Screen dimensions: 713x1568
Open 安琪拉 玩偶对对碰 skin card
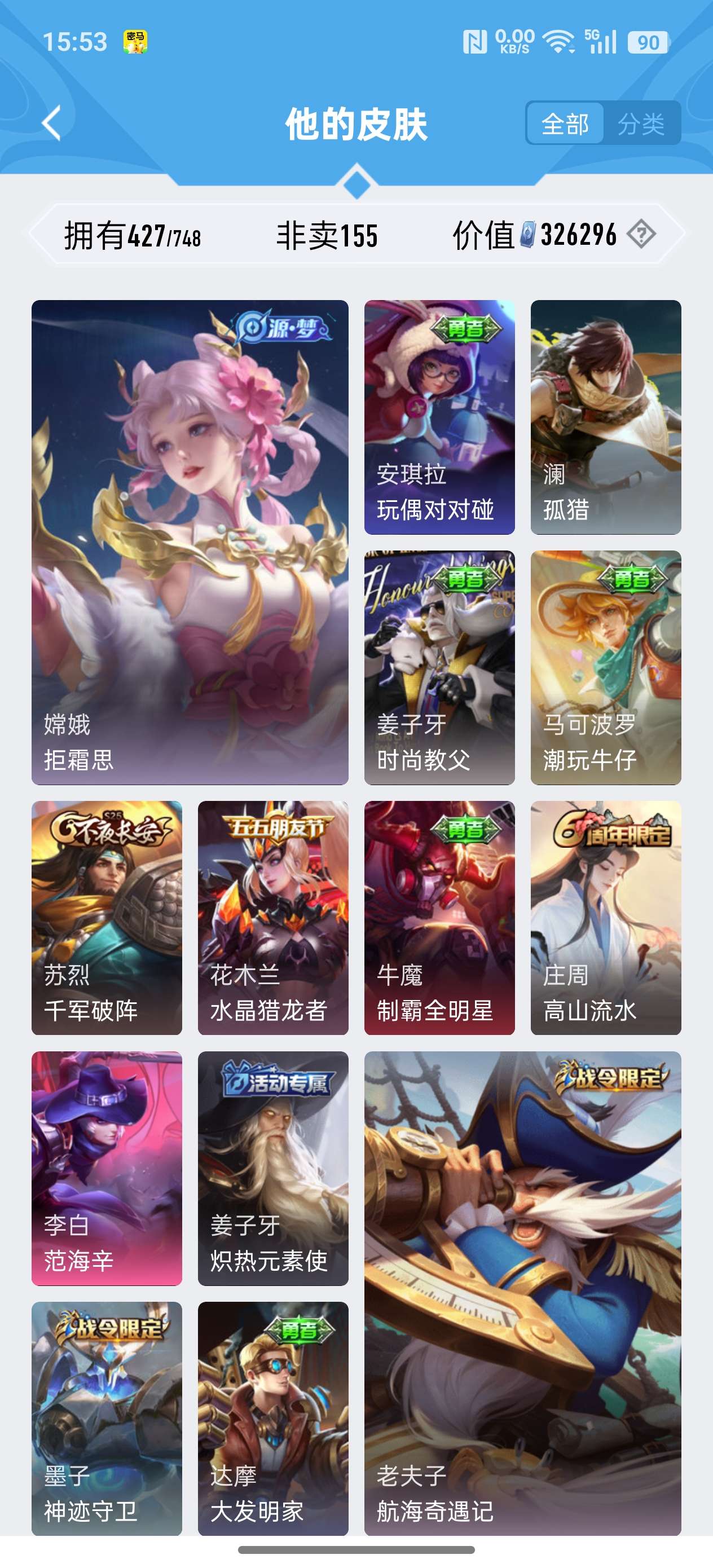pyautogui.click(x=439, y=417)
